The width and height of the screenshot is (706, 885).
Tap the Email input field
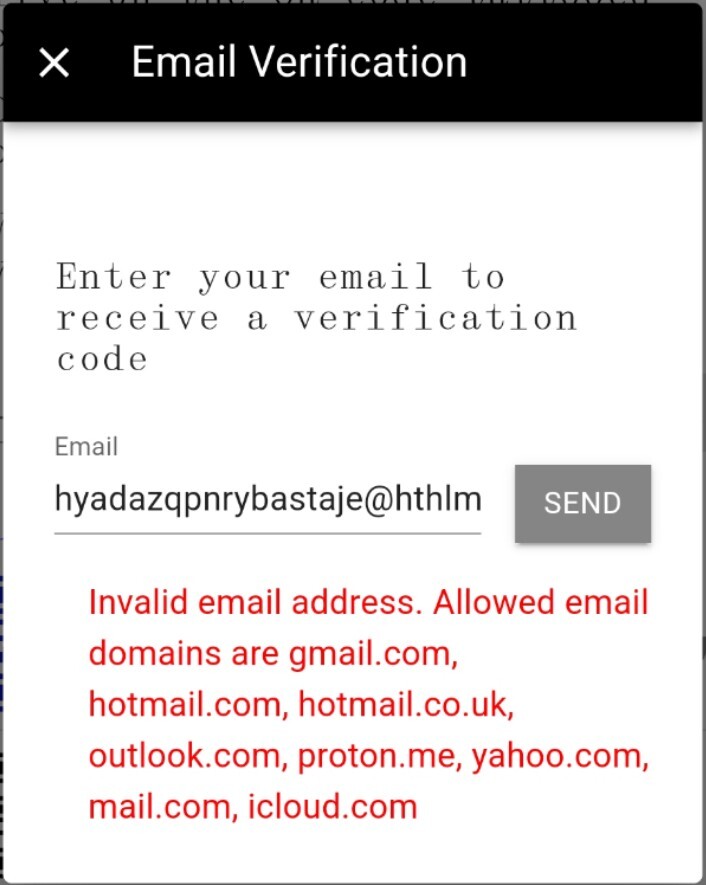point(267,500)
